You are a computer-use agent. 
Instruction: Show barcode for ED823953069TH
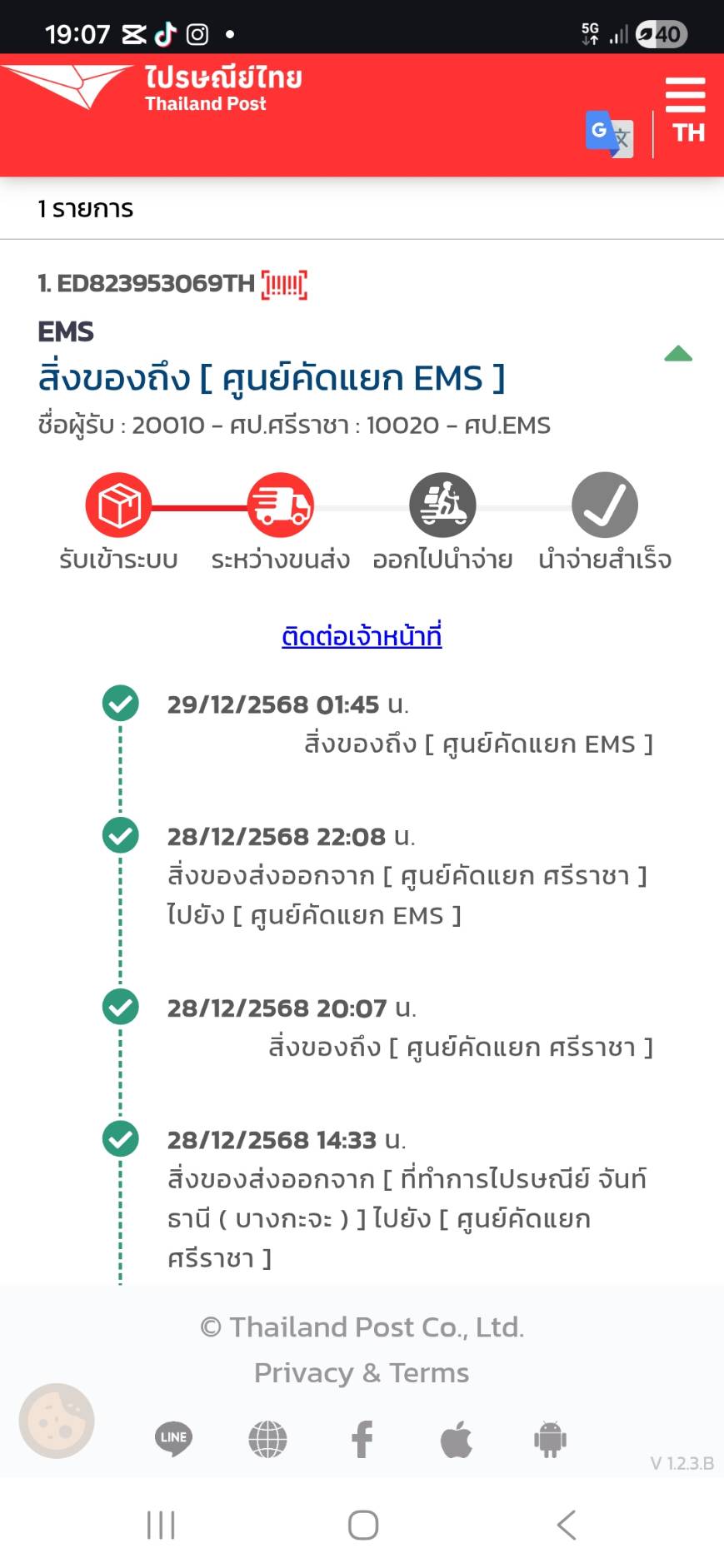pos(284,285)
